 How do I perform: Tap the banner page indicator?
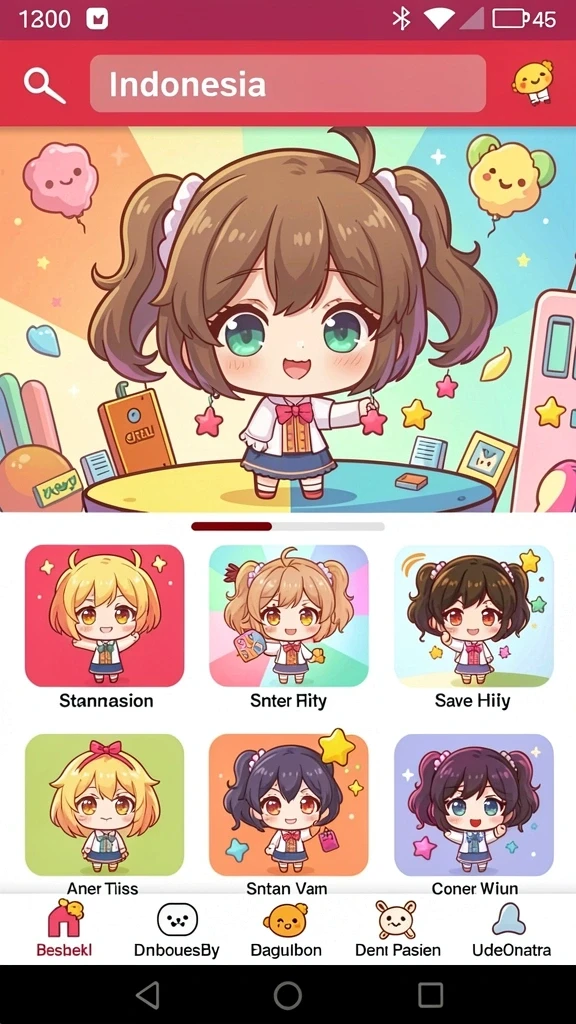(x=288, y=526)
